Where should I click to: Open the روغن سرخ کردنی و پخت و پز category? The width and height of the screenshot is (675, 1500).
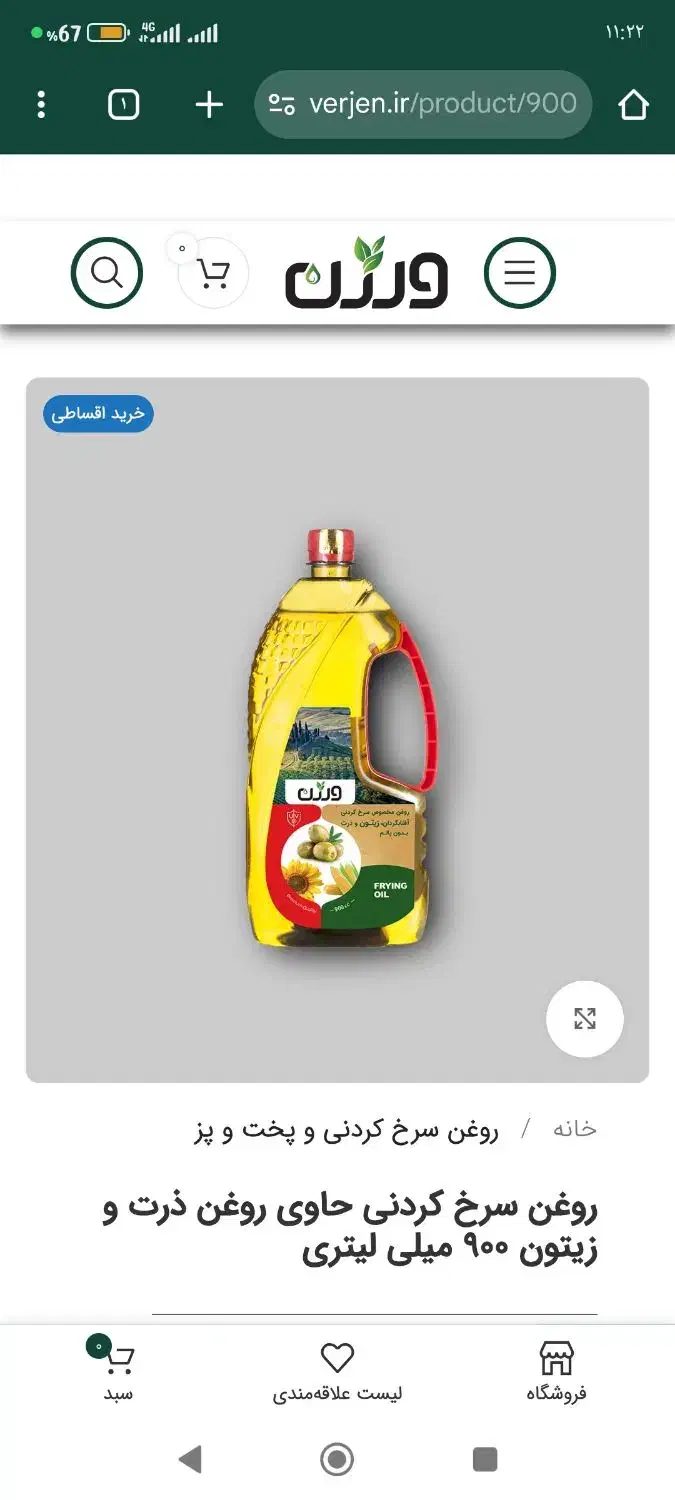tap(346, 1130)
